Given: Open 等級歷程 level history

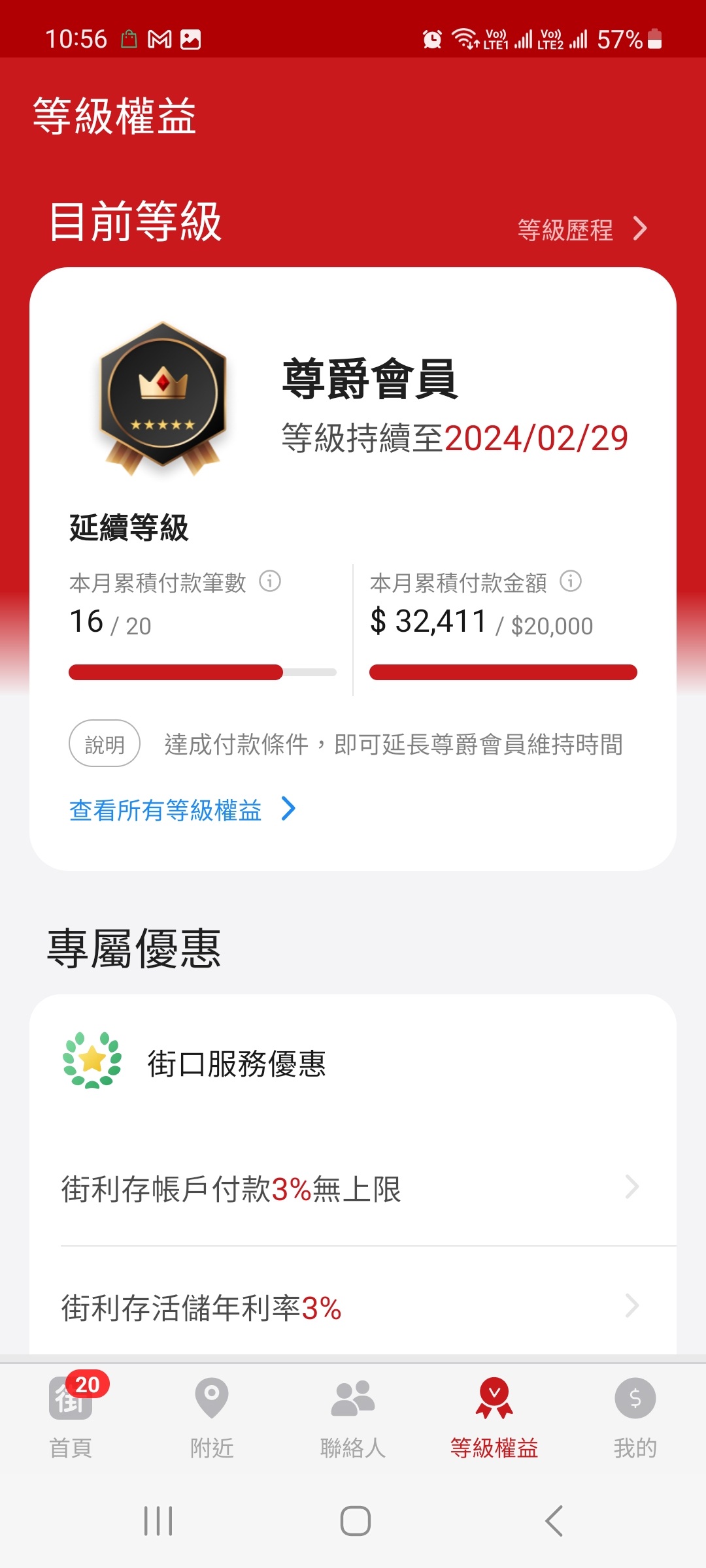Looking at the screenshot, I should pyautogui.click(x=582, y=230).
